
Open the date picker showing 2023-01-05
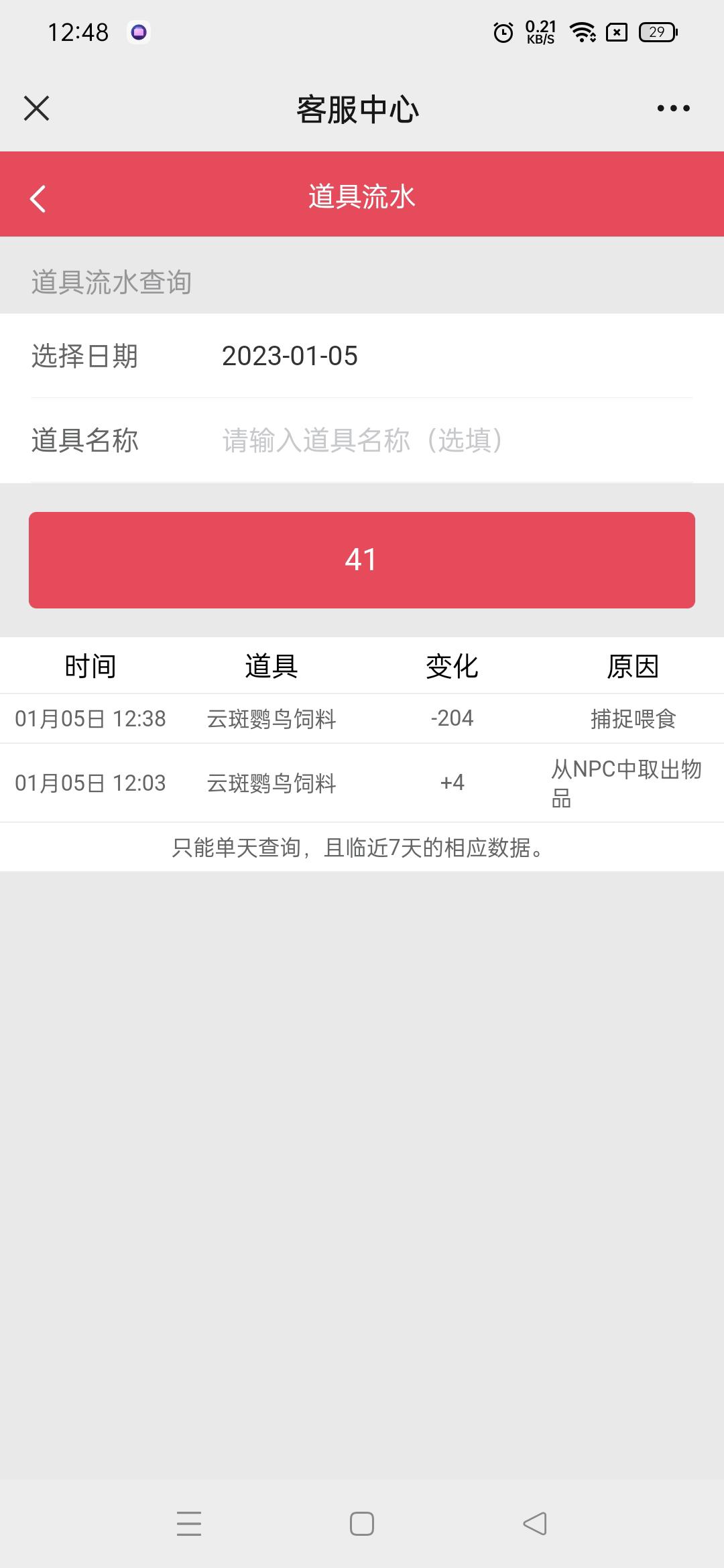[290, 356]
